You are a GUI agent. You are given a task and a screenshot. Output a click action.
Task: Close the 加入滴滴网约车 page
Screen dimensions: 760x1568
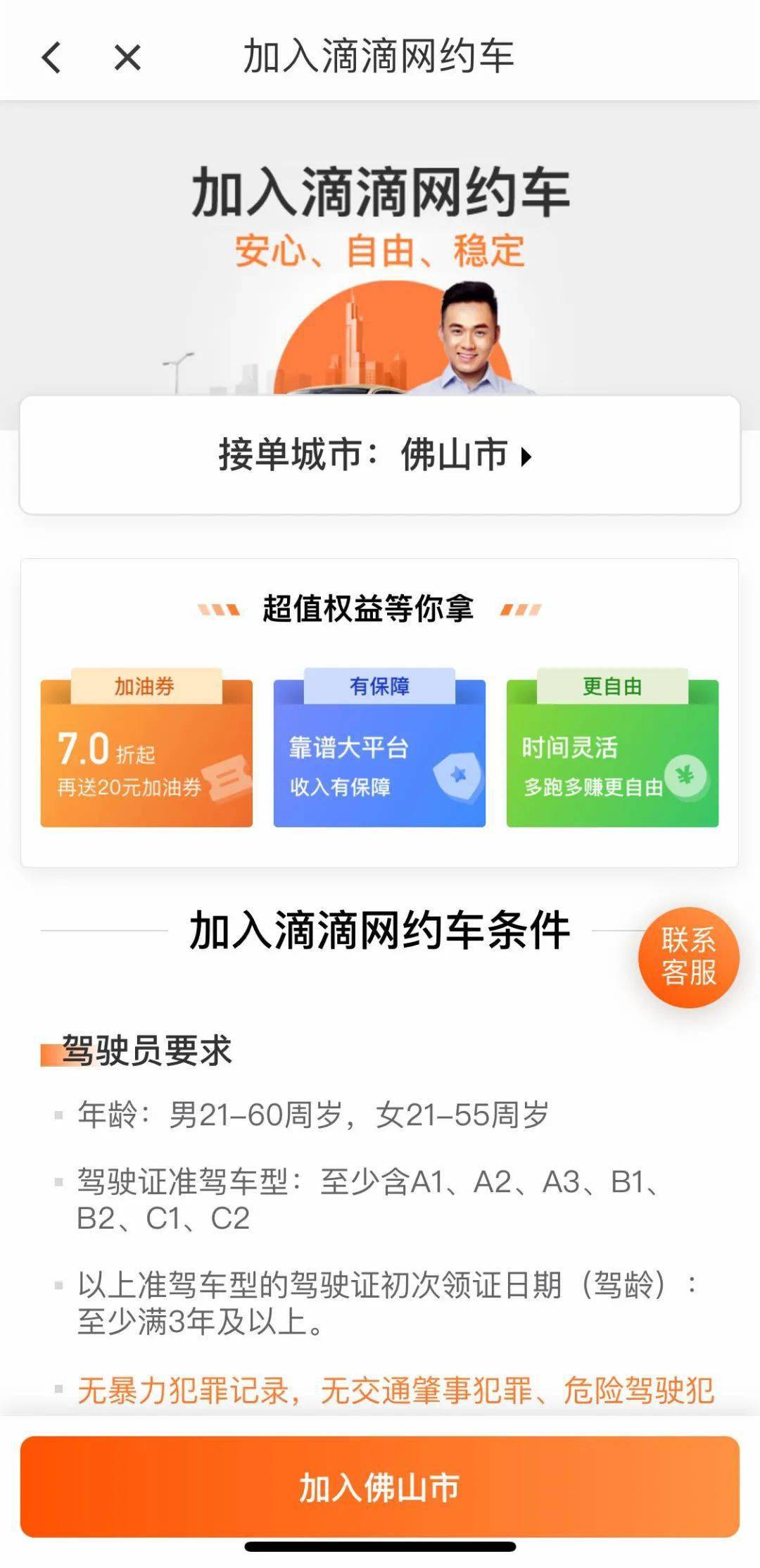point(127,57)
